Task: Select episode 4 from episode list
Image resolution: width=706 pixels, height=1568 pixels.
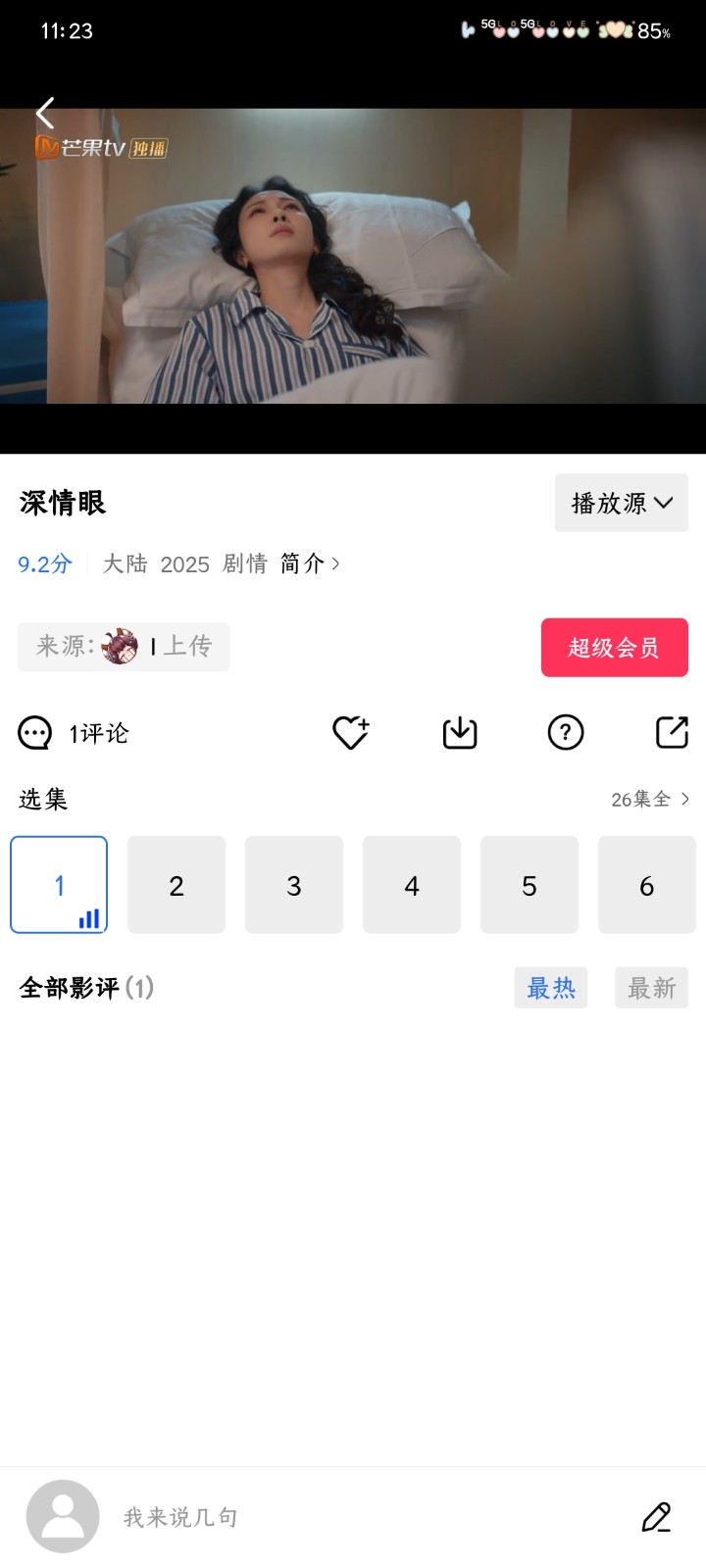Action: (412, 884)
